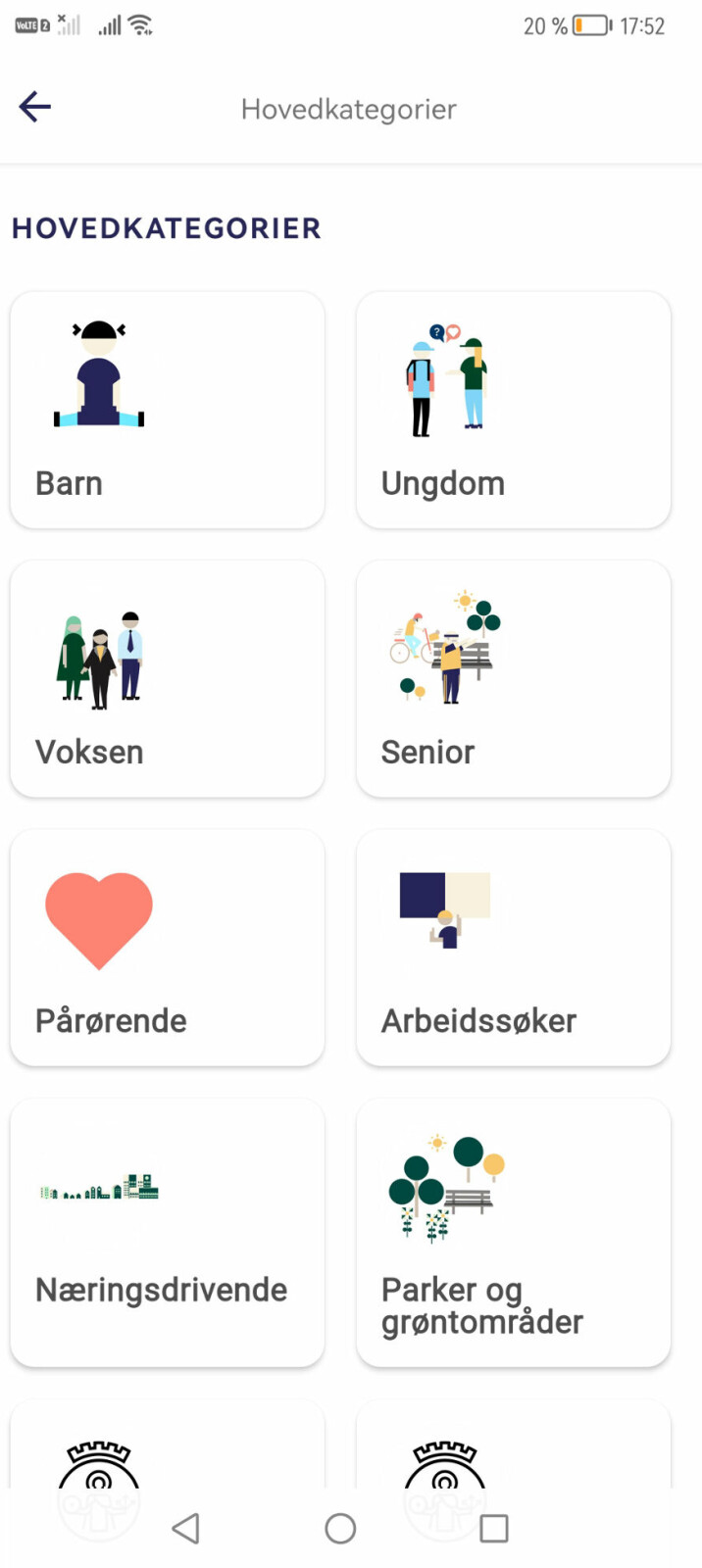Open the Barn category
The width and height of the screenshot is (702, 1568).
(x=167, y=410)
